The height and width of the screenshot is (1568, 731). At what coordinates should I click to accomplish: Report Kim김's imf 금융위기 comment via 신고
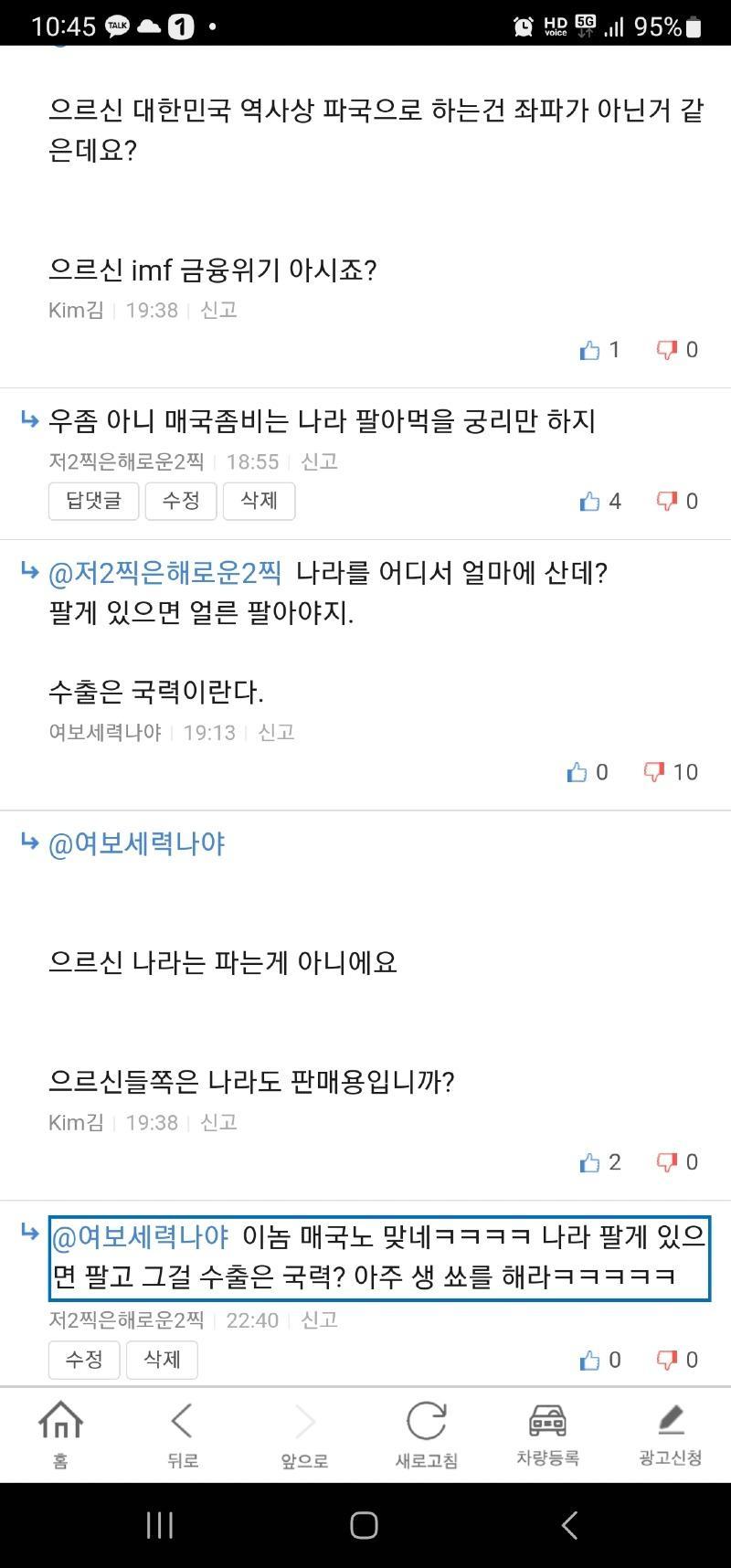click(x=218, y=310)
